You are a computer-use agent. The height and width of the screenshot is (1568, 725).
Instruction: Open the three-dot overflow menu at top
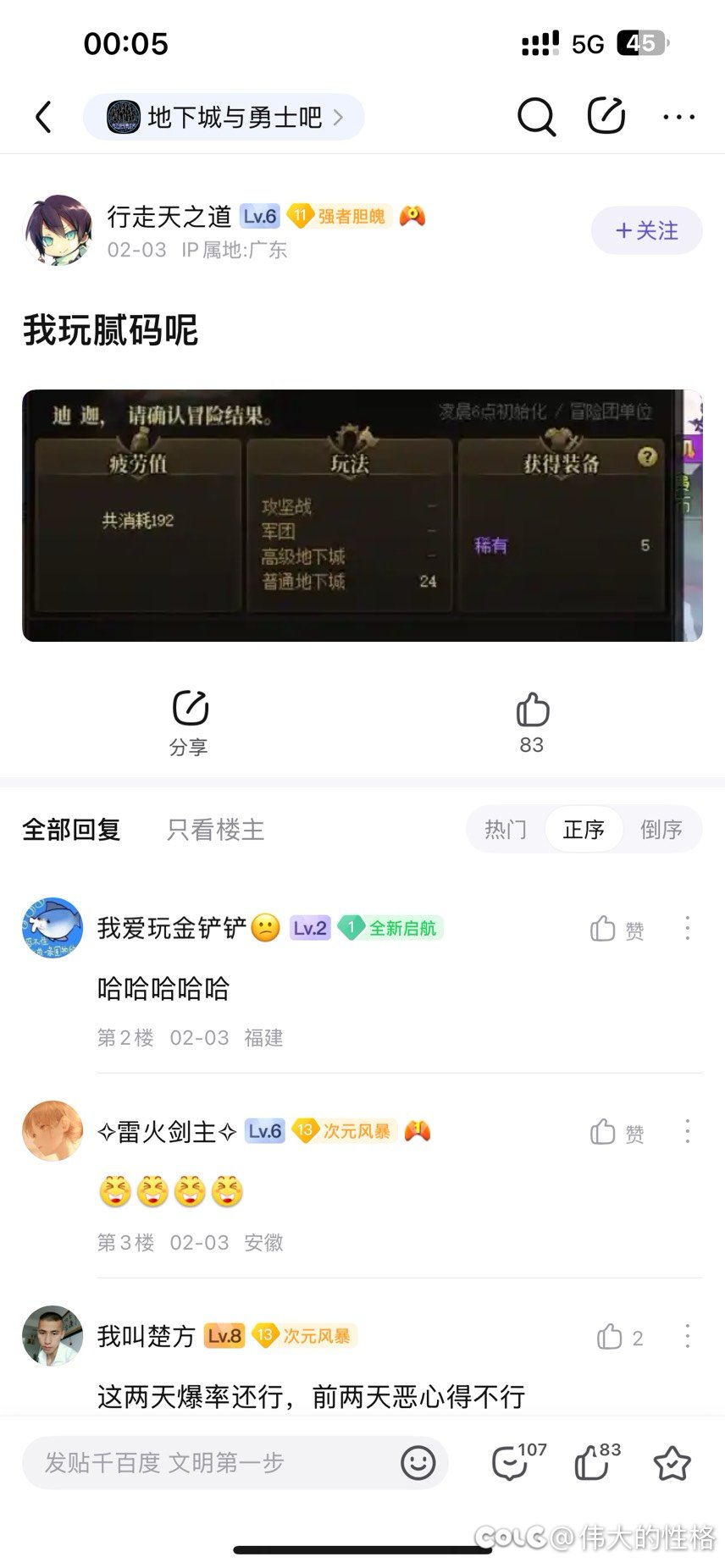coord(679,117)
